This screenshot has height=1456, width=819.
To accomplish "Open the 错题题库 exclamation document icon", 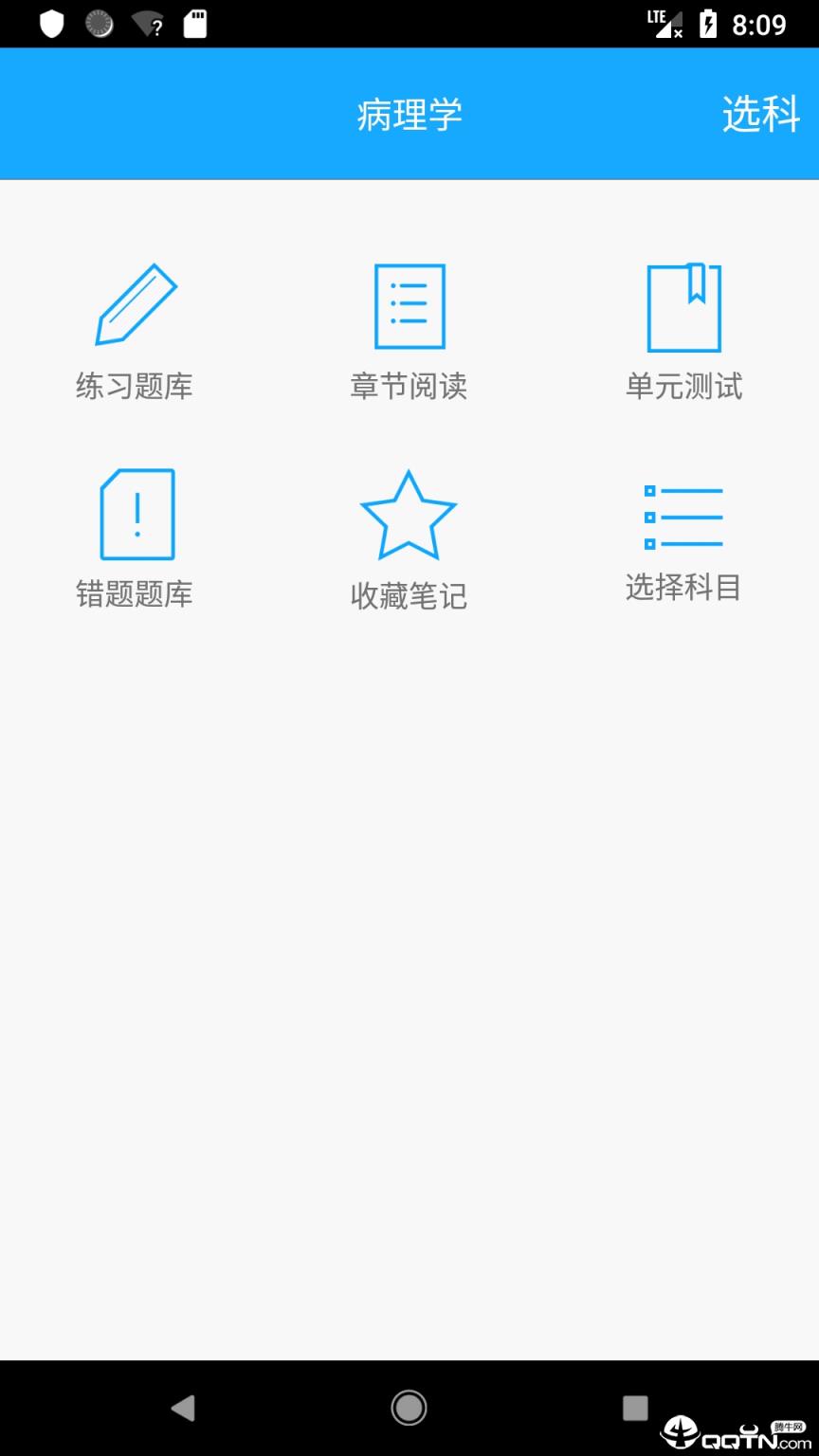I will pyautogui.click(x=136, y=514).
